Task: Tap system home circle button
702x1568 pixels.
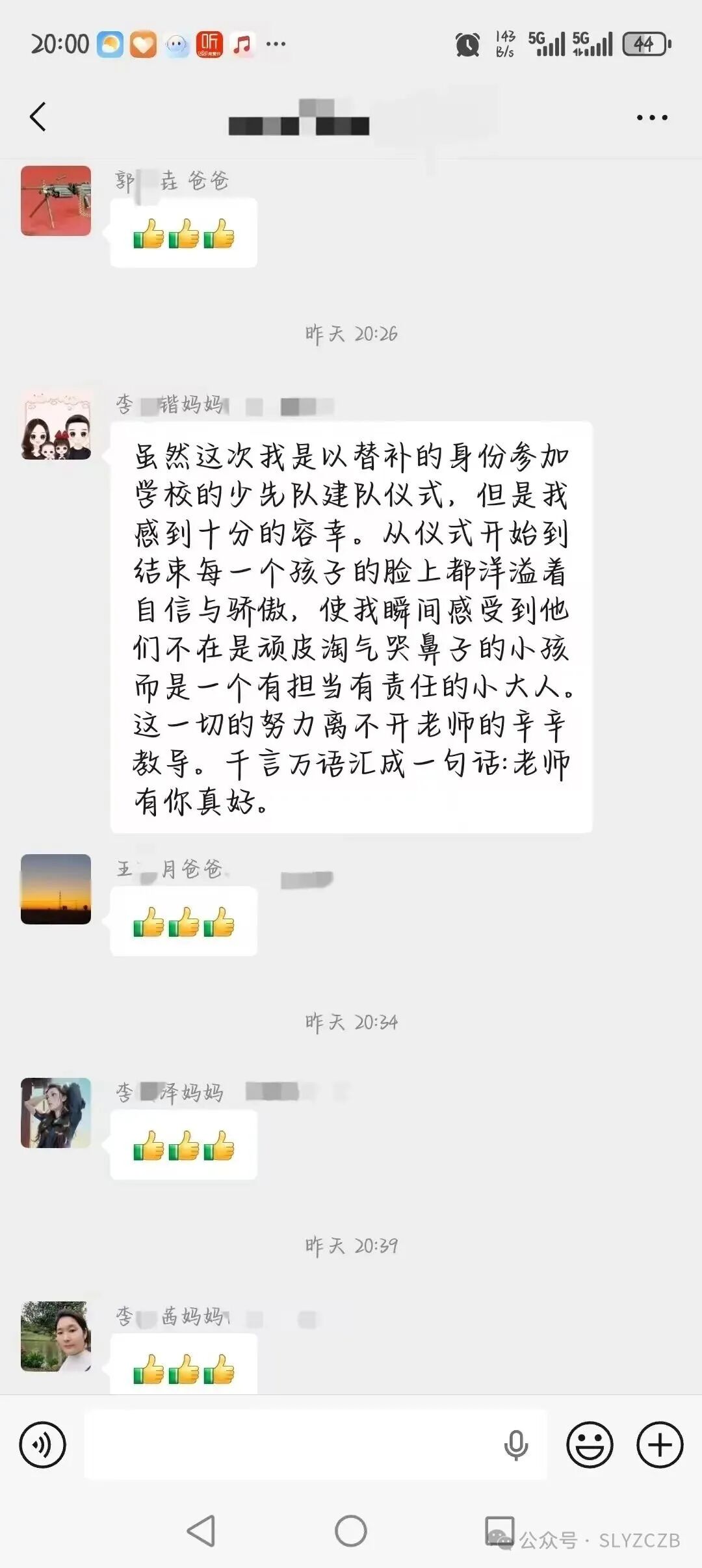Action: (x=351, y=1530)
